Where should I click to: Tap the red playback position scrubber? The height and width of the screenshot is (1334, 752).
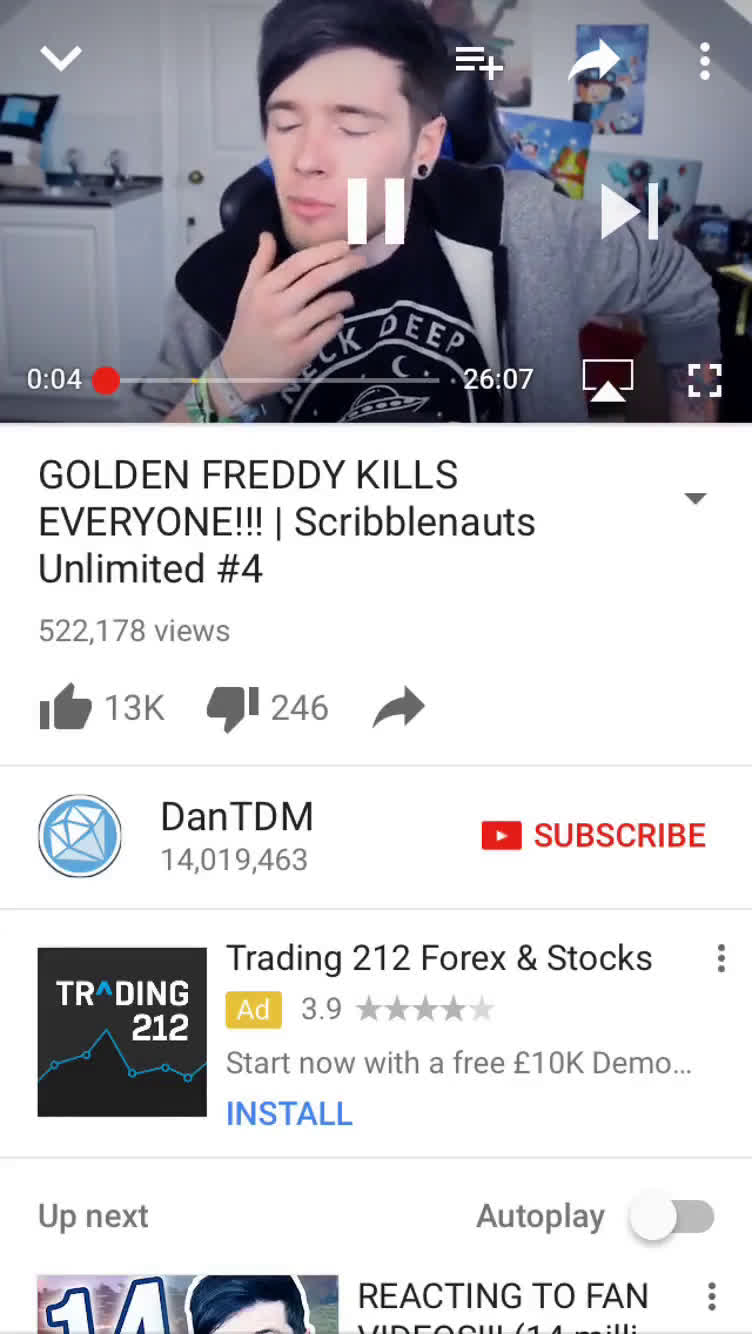click(106, 380)
